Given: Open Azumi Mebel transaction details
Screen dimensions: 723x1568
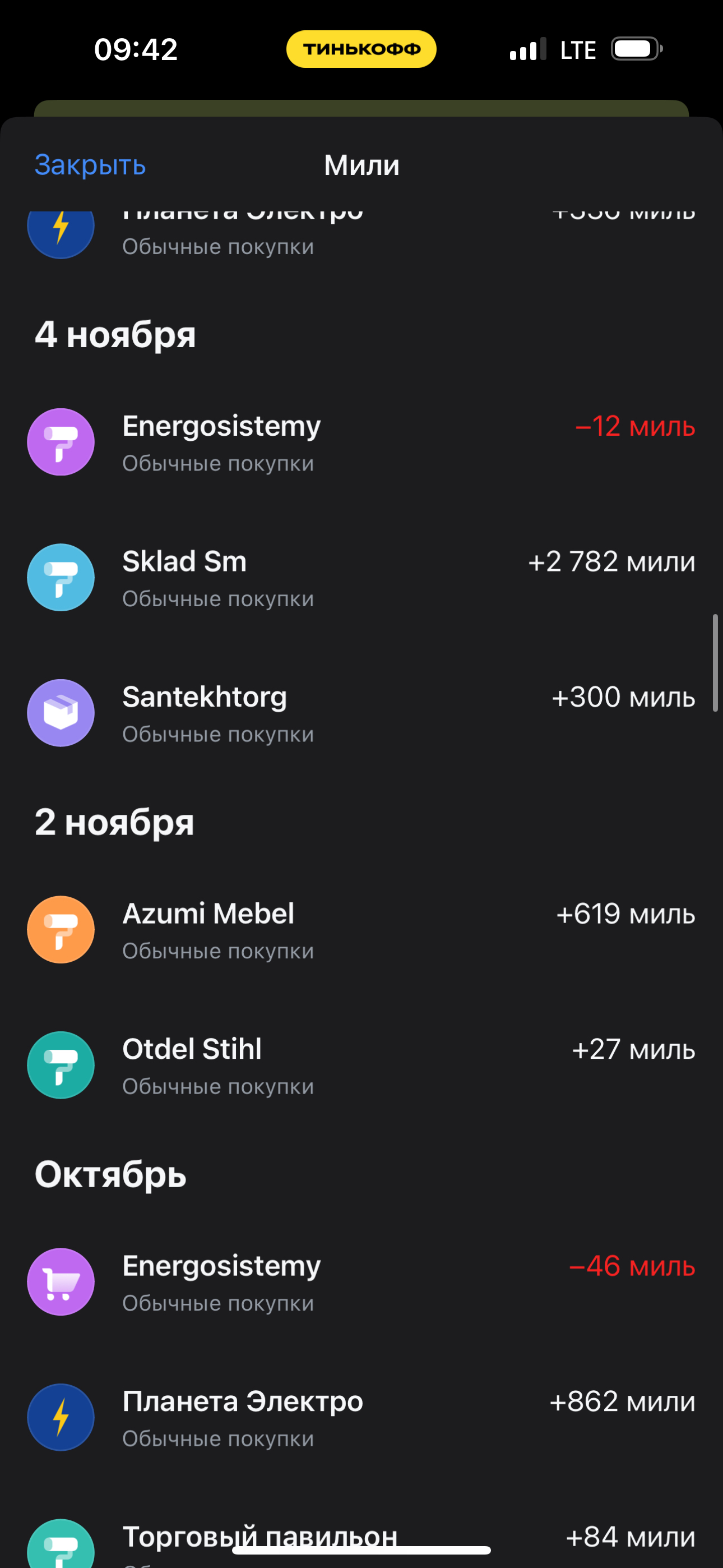Looking at the screenshot, I should point(360,930).
